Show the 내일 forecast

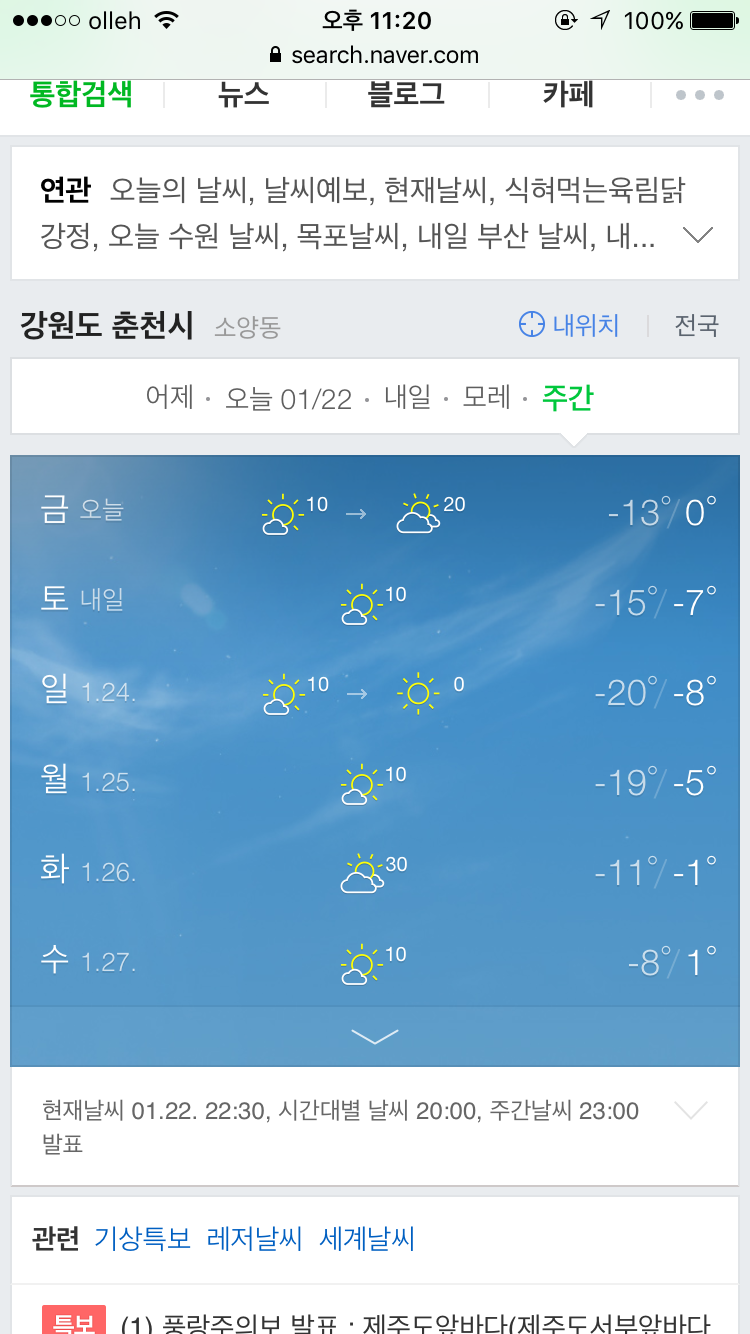pyautogui.click(x=408, y=398)
